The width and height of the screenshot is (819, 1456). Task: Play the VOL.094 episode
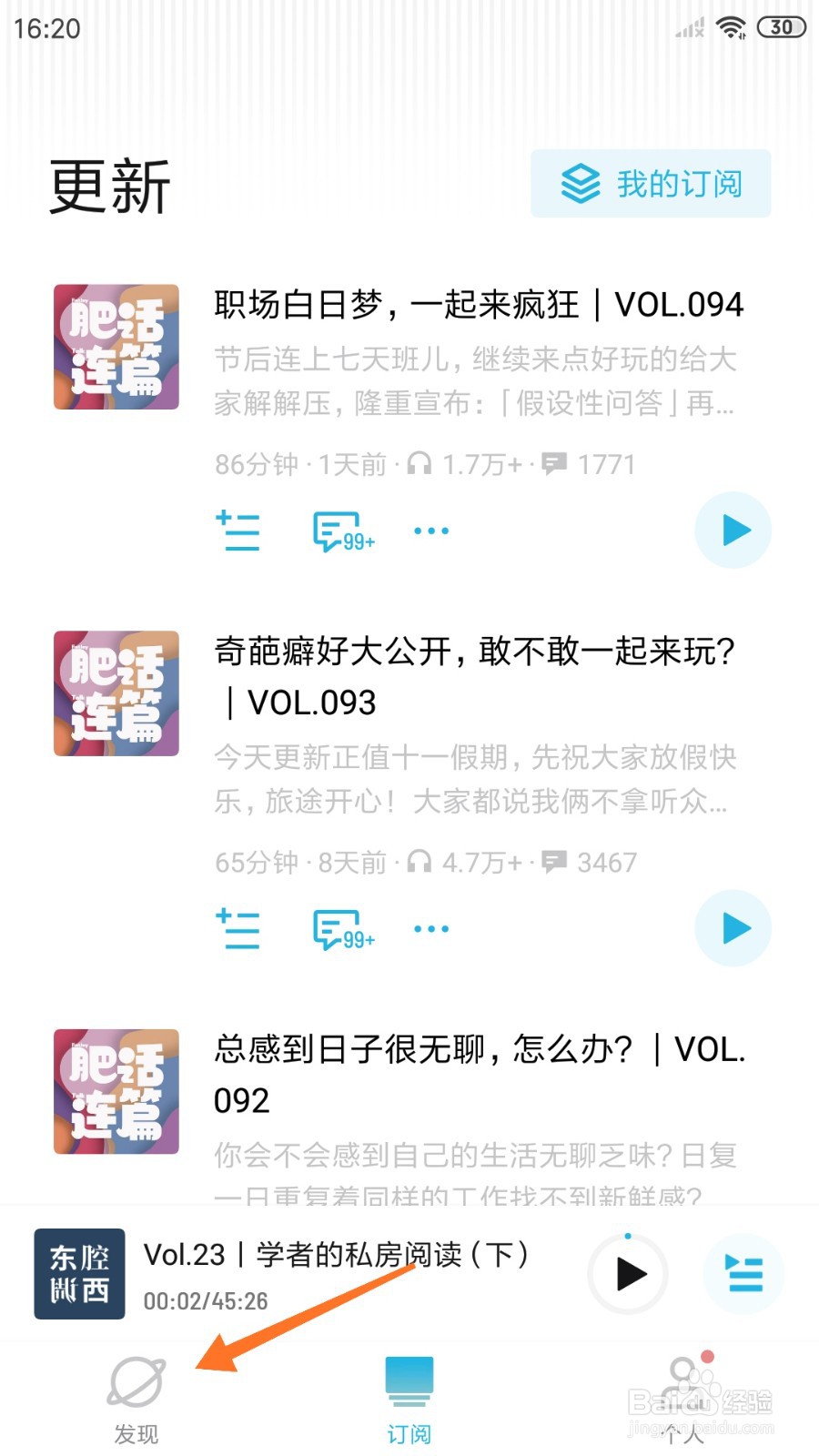point(733,531)
